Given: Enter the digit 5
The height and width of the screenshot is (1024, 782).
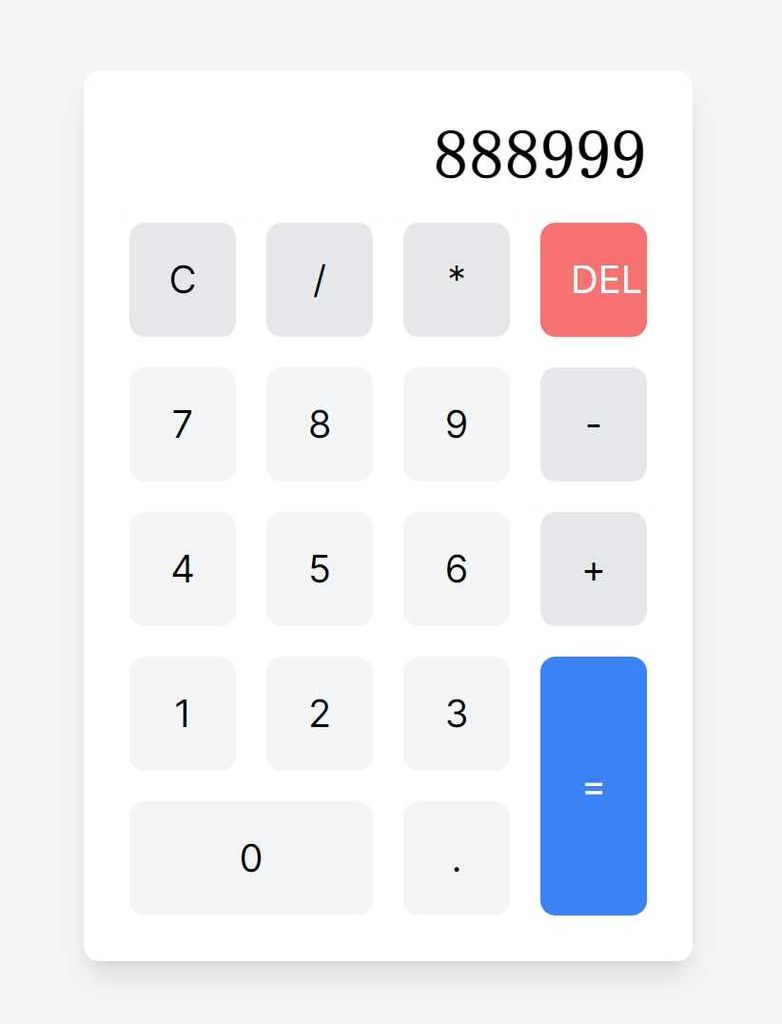Looking at the screenshot, I should point(319,569).
